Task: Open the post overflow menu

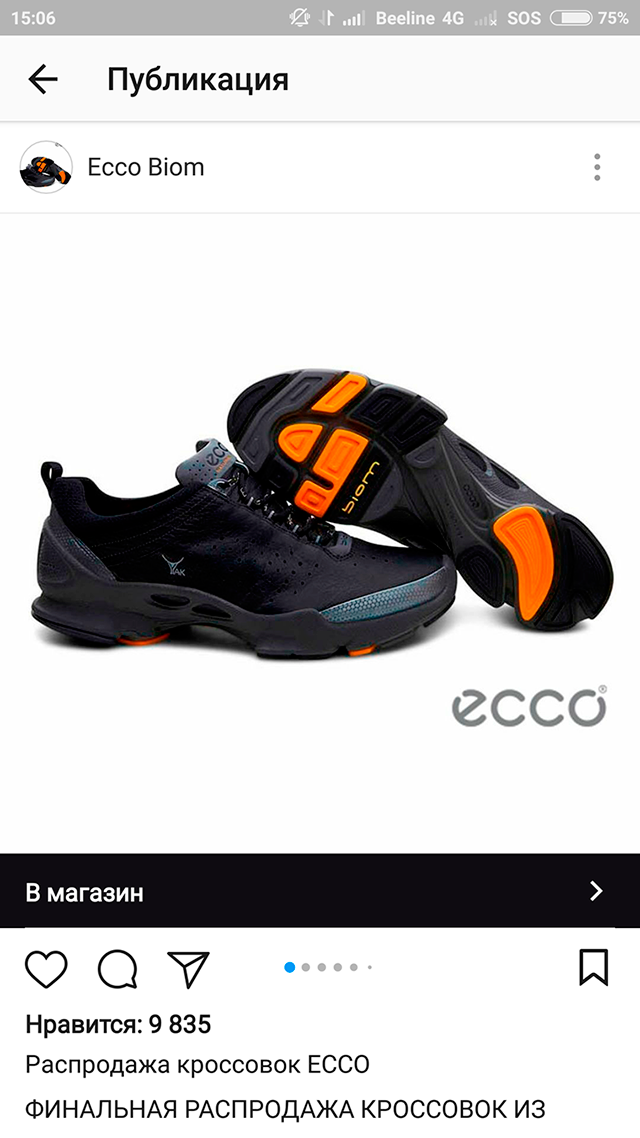Action: click(x=597, y=167)
